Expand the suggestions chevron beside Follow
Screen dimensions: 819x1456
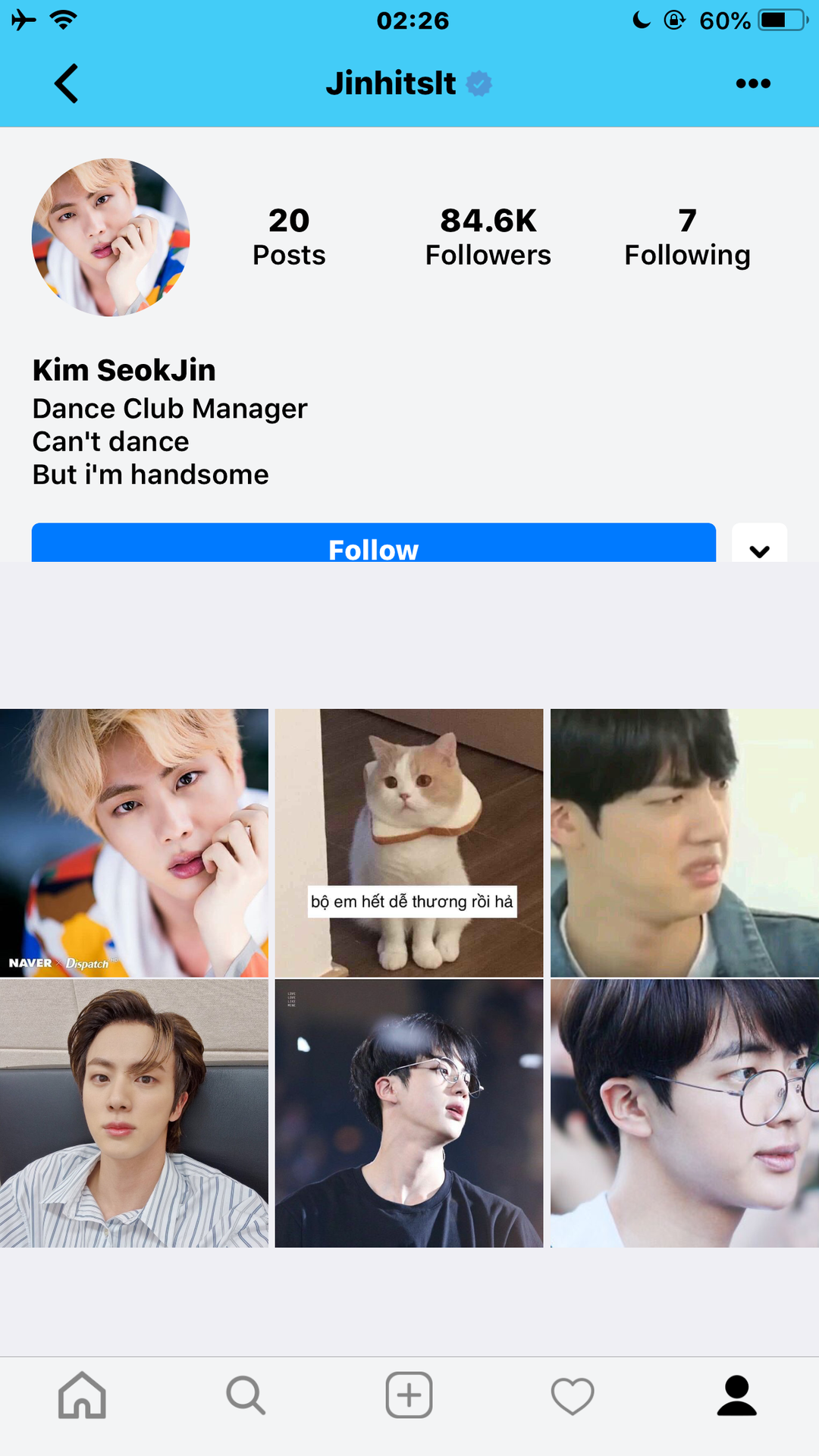(759, 543)
